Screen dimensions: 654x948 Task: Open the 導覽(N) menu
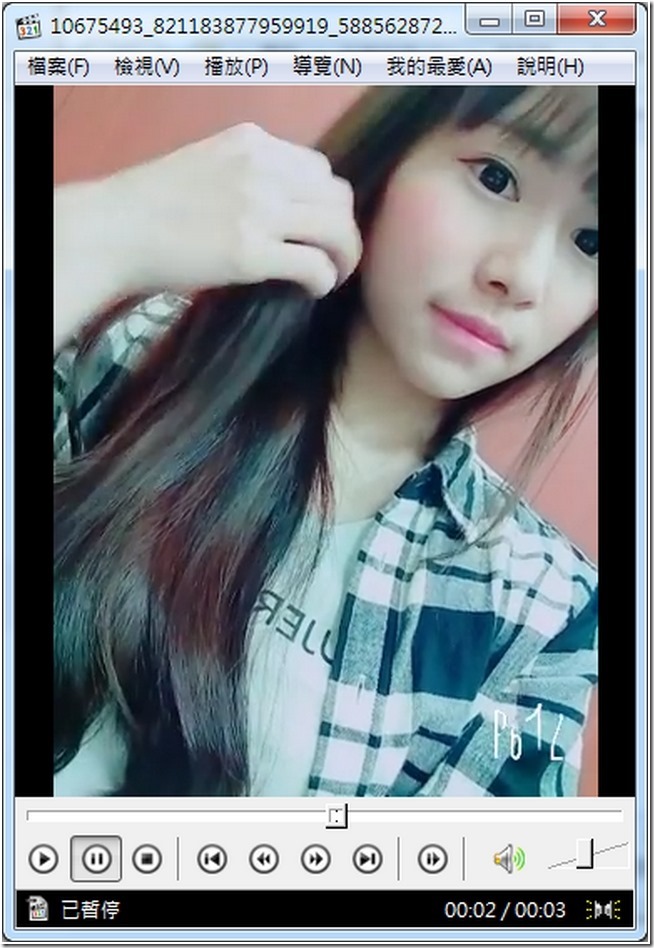click(x=327, y=67)
